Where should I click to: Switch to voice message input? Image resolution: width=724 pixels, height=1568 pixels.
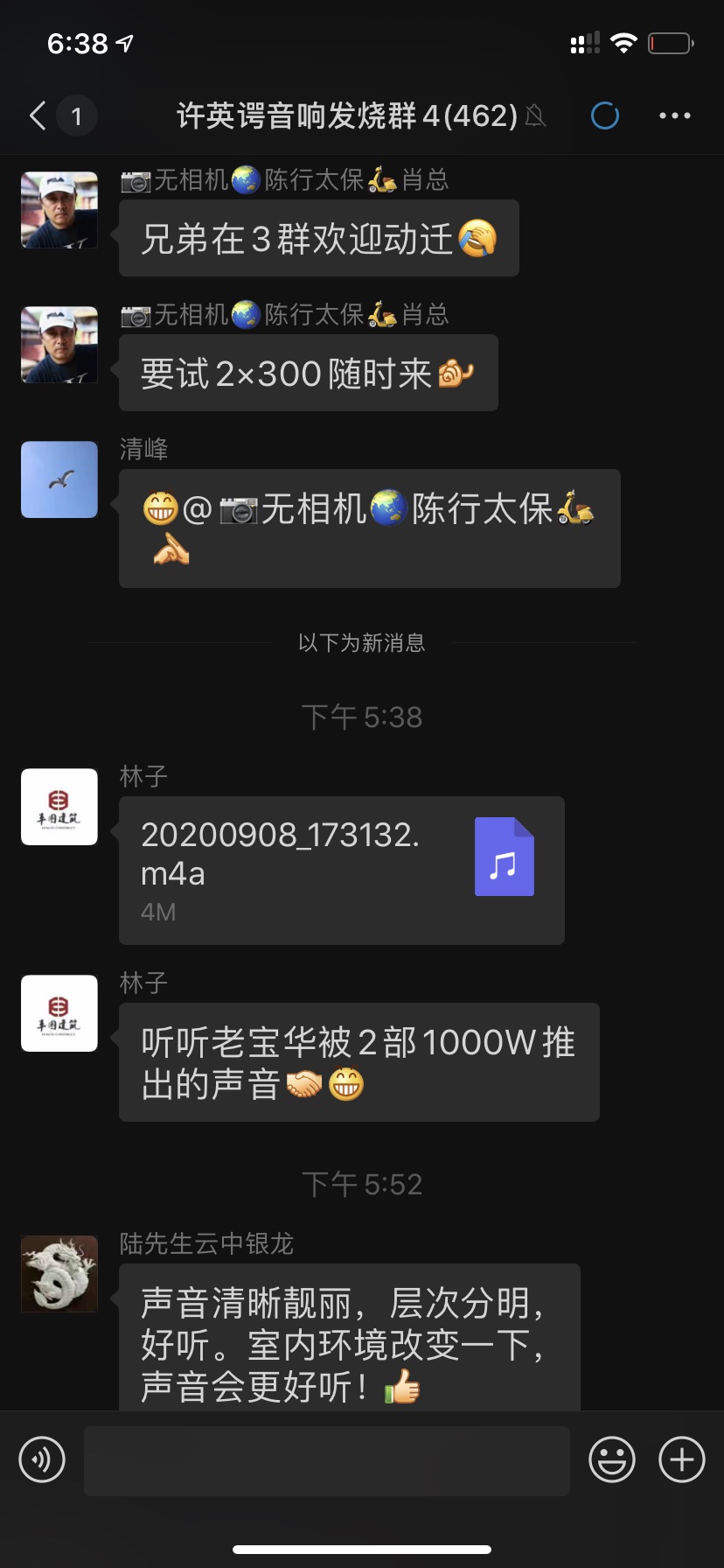coord(42,1459)
